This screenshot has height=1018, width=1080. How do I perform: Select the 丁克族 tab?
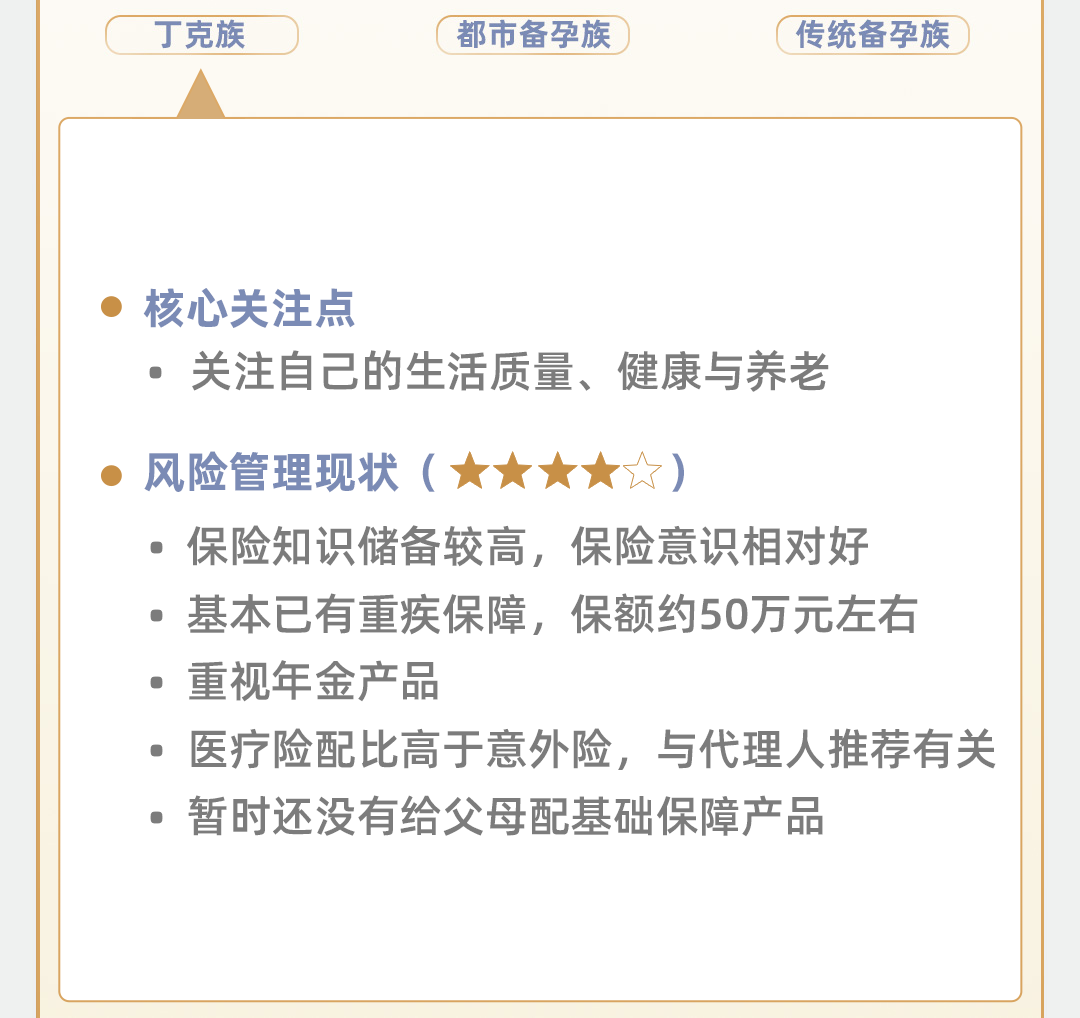[x=201, y=35]
